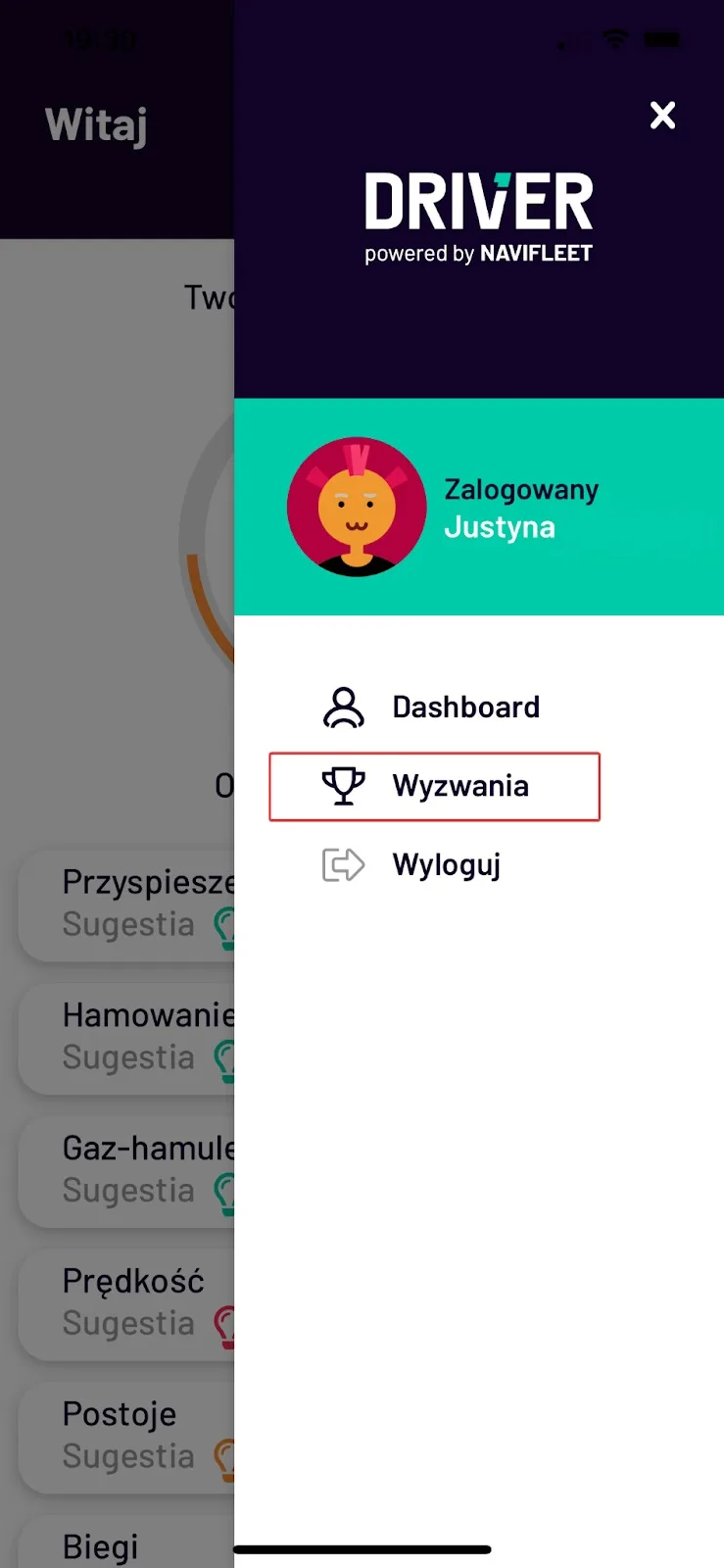Close the side drawer menu

tap(663, 116)
